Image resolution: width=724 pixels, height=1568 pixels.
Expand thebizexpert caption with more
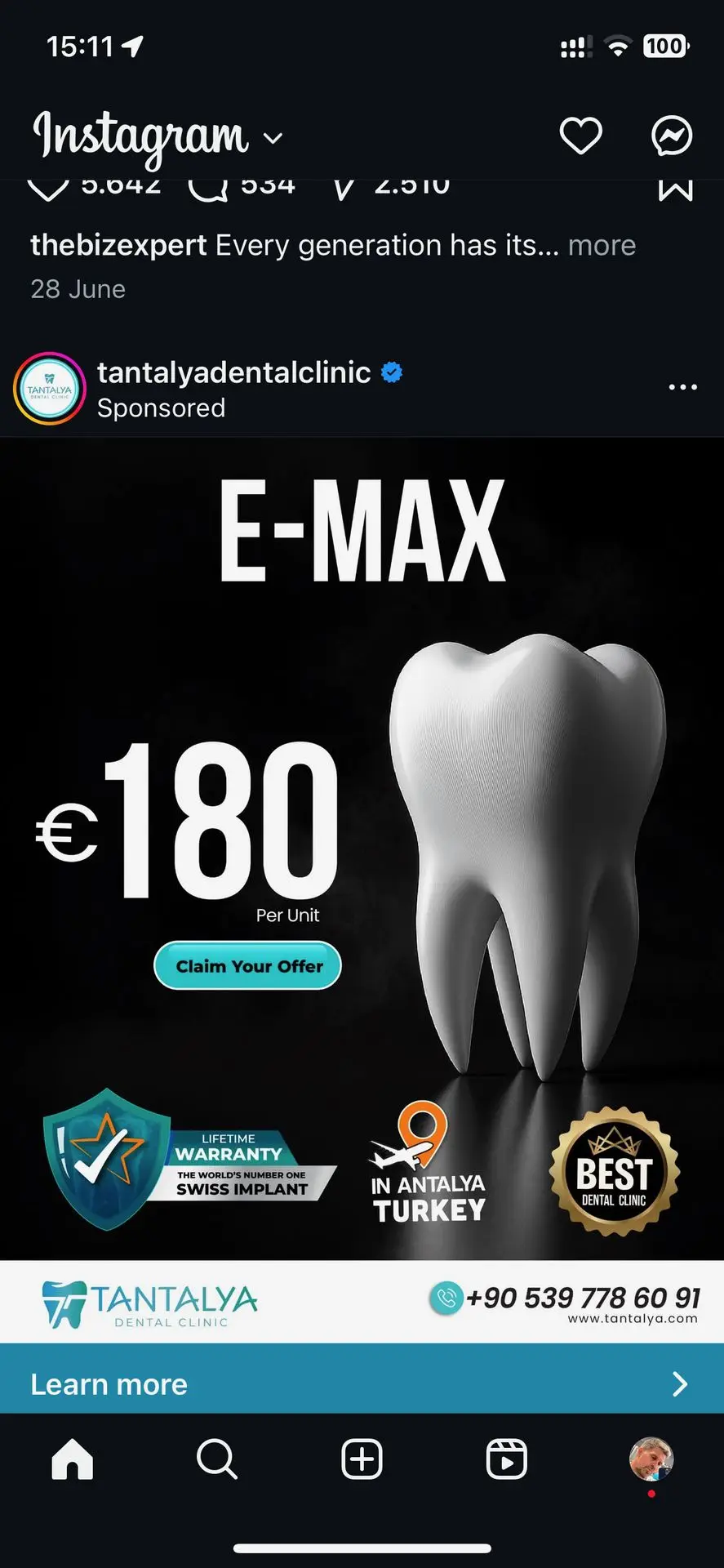point(602,245)
